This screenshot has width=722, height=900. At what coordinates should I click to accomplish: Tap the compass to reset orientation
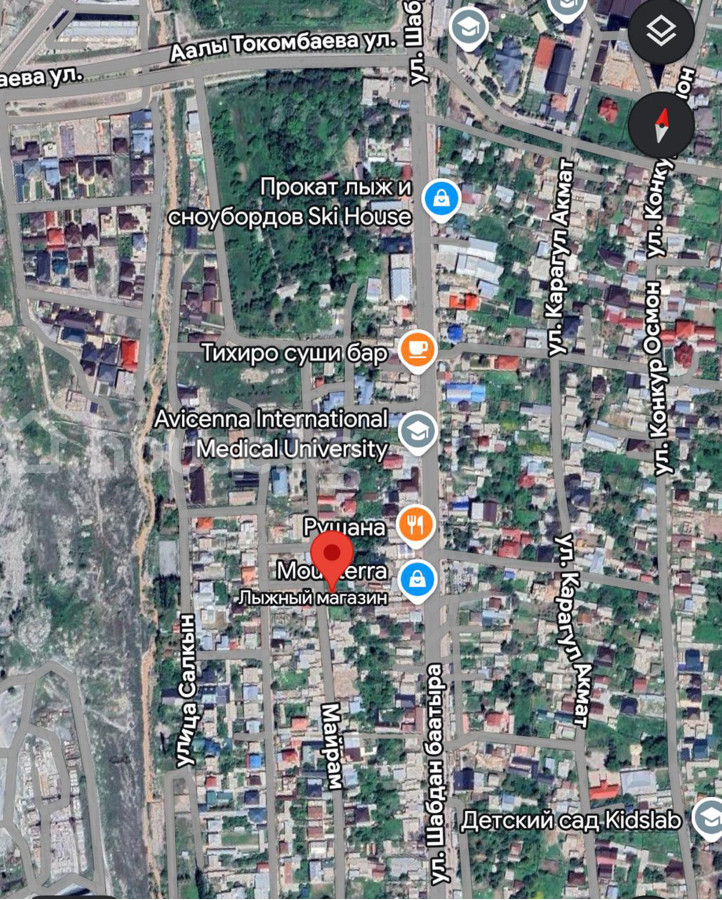pos(661,125)
